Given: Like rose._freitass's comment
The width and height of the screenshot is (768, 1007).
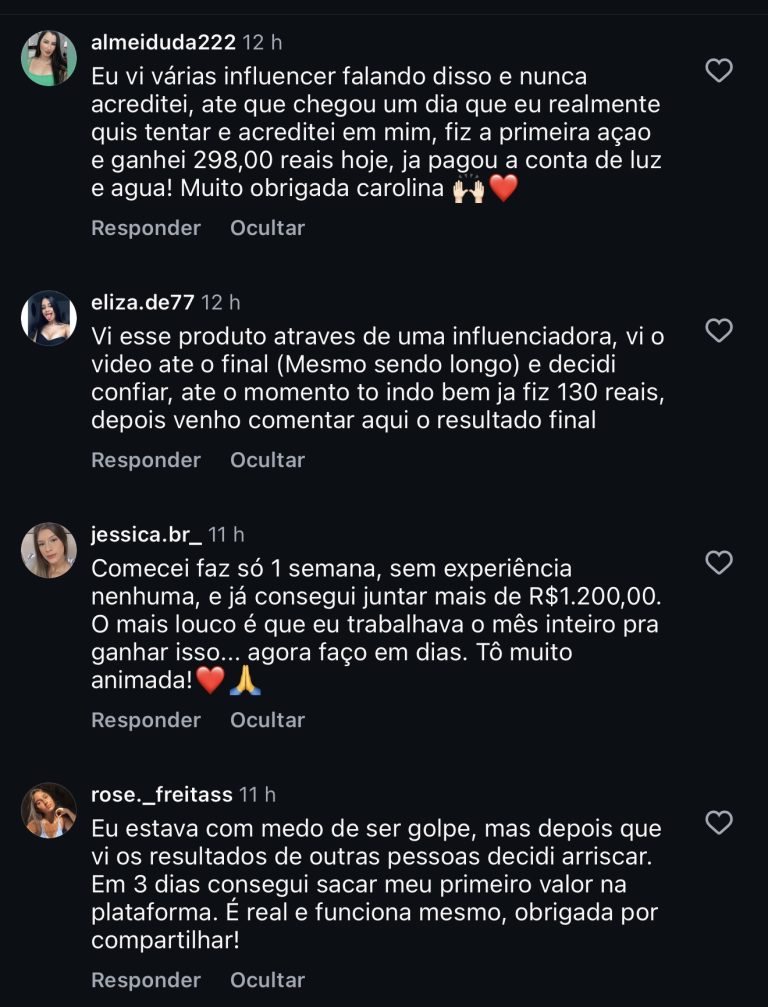Looking at the screenshot, I should 718,822.
